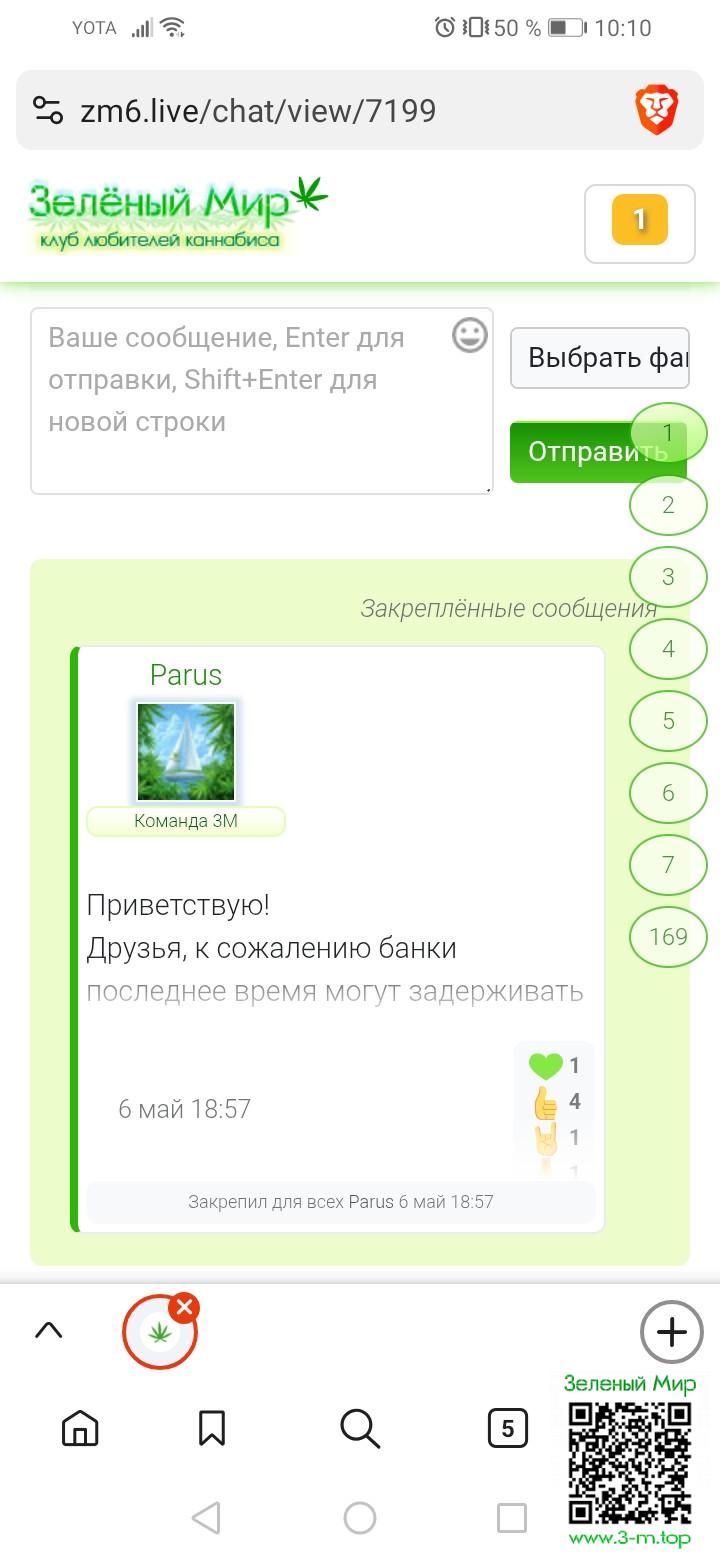This screenshot has height=1560, width=720.
Task: Open the emoji picker smiley
Action: [x=470, y=335]
